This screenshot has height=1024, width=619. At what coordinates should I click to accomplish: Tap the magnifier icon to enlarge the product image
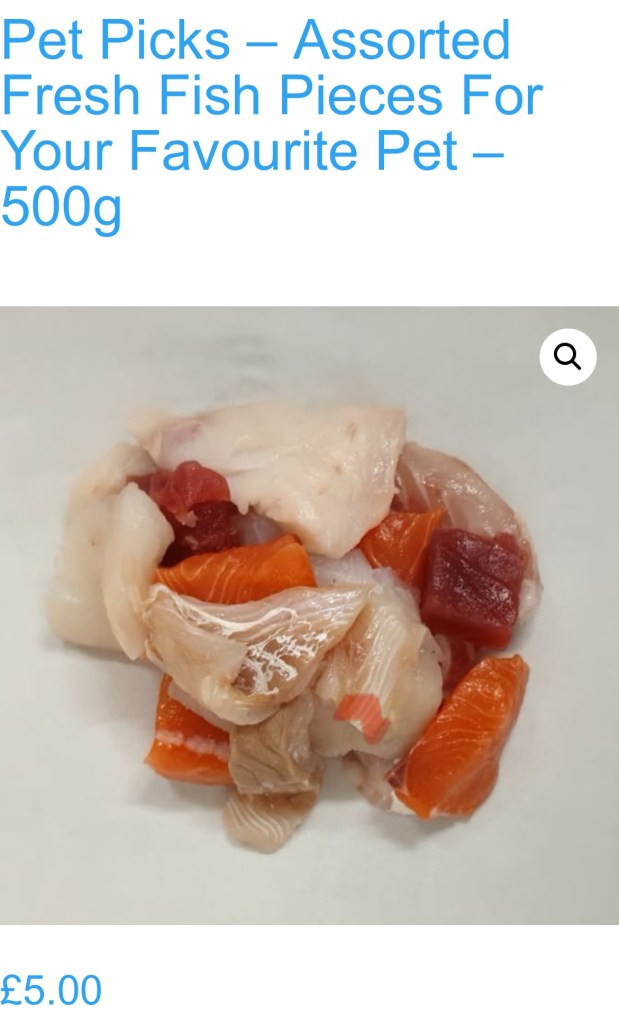coord(567,357)
